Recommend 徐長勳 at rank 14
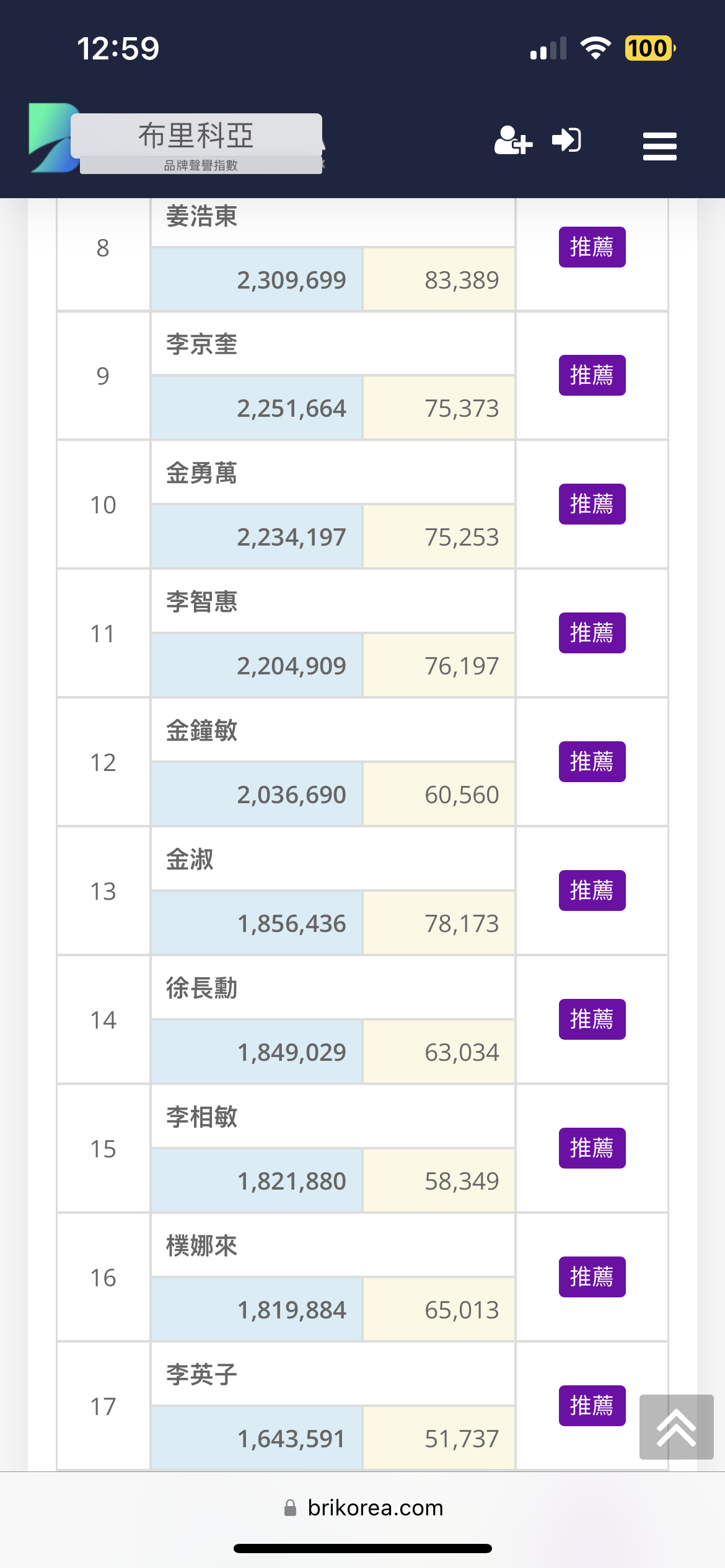The image size is (725, 1568). click(592, 1019)
